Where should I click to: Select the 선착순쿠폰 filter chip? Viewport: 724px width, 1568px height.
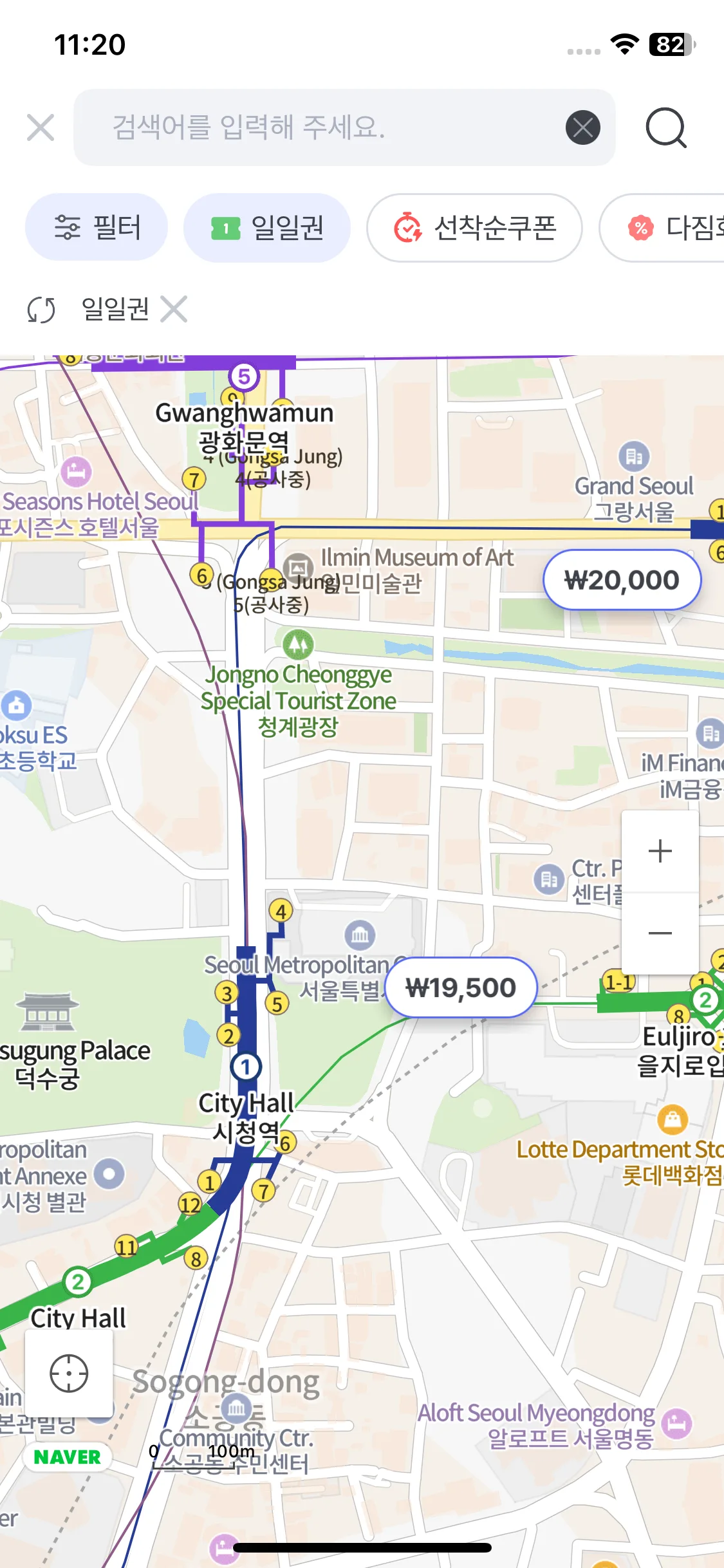tap(474, 228)
